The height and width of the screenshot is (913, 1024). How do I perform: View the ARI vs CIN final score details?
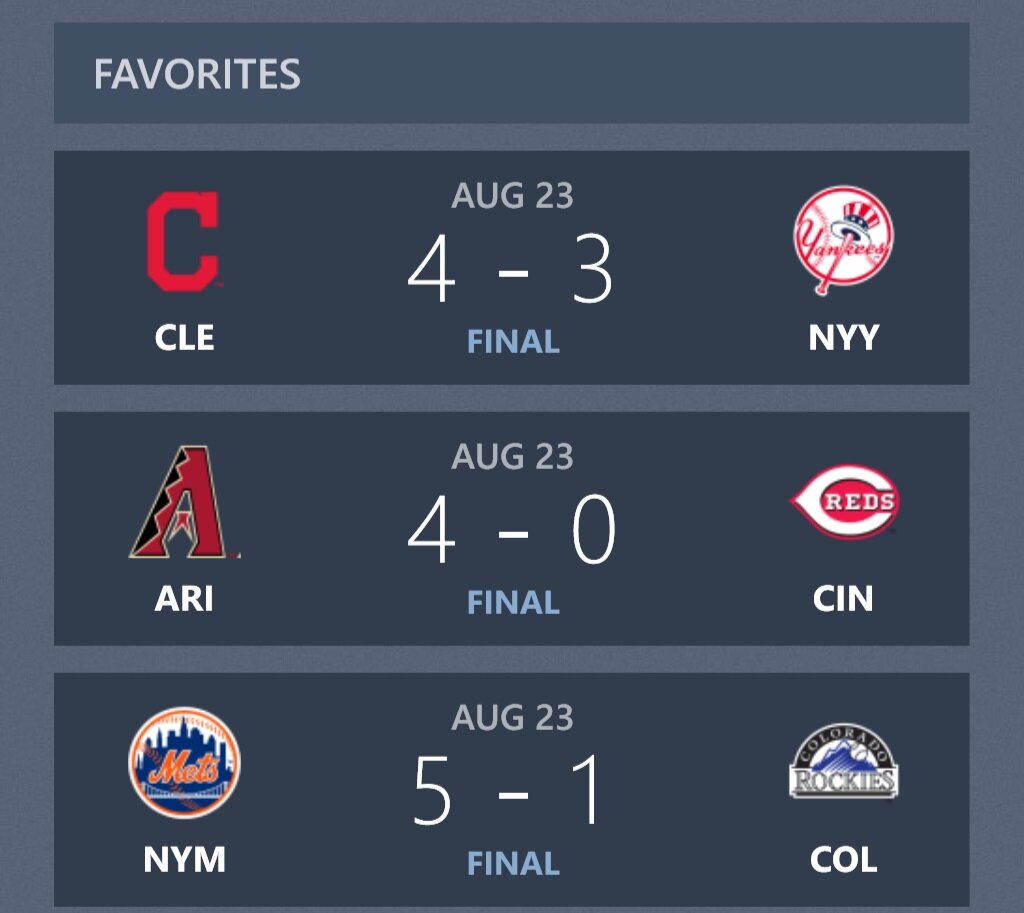click(x=511, y=530)
